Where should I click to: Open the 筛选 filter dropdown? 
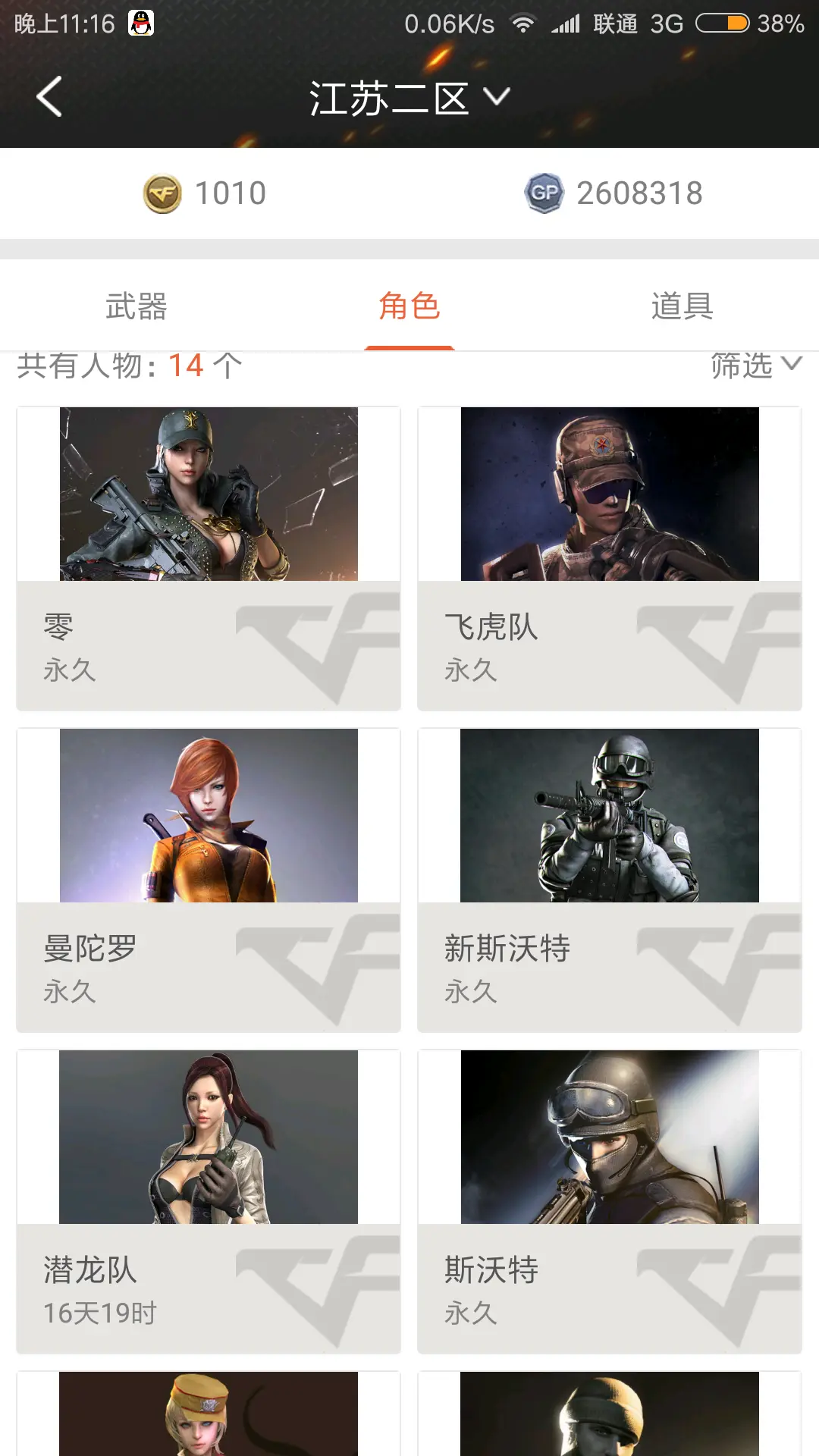click(755, 366)
